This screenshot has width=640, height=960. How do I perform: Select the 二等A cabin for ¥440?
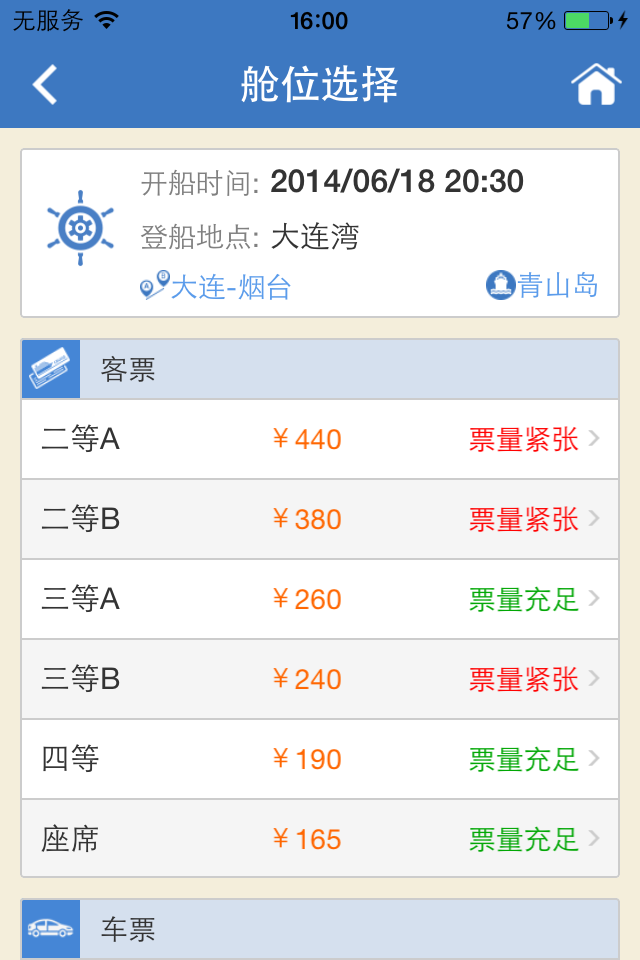coord(320,439)
